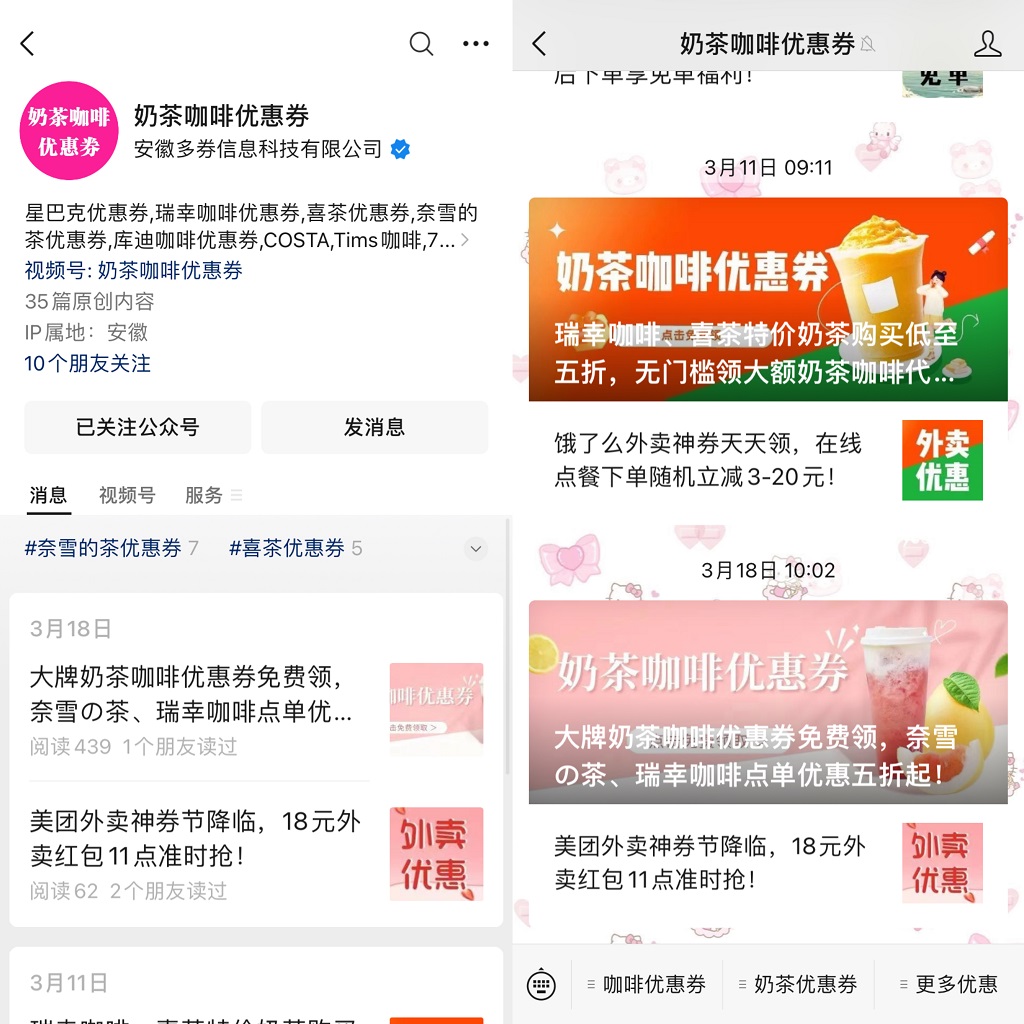Open search on the account profile page
Screen dimensions: 1024x1024
pos(421,44)
